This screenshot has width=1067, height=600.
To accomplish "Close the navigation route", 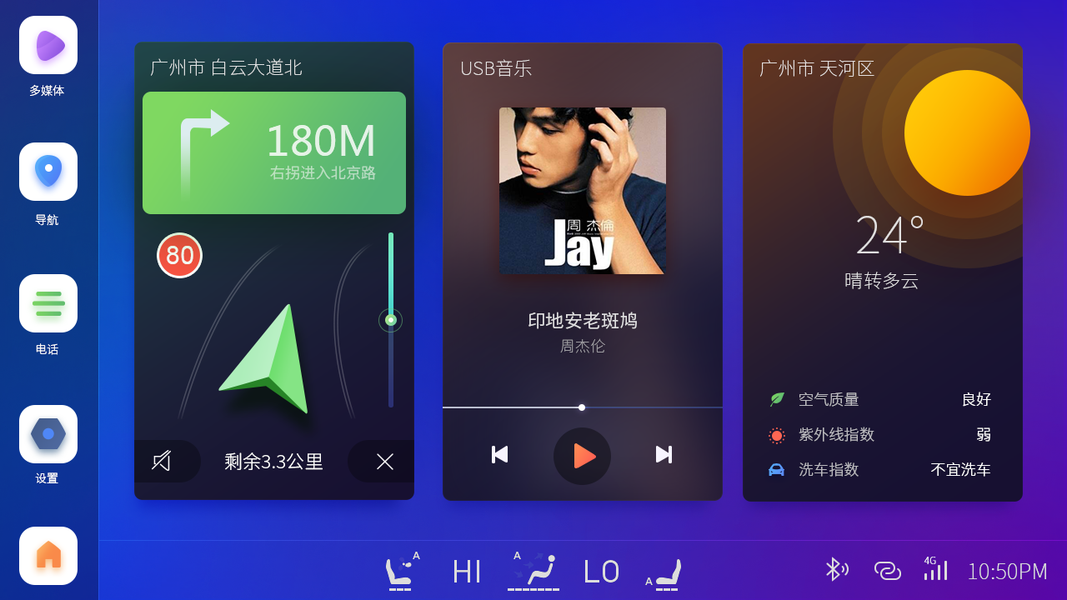I will pos(385,461).
